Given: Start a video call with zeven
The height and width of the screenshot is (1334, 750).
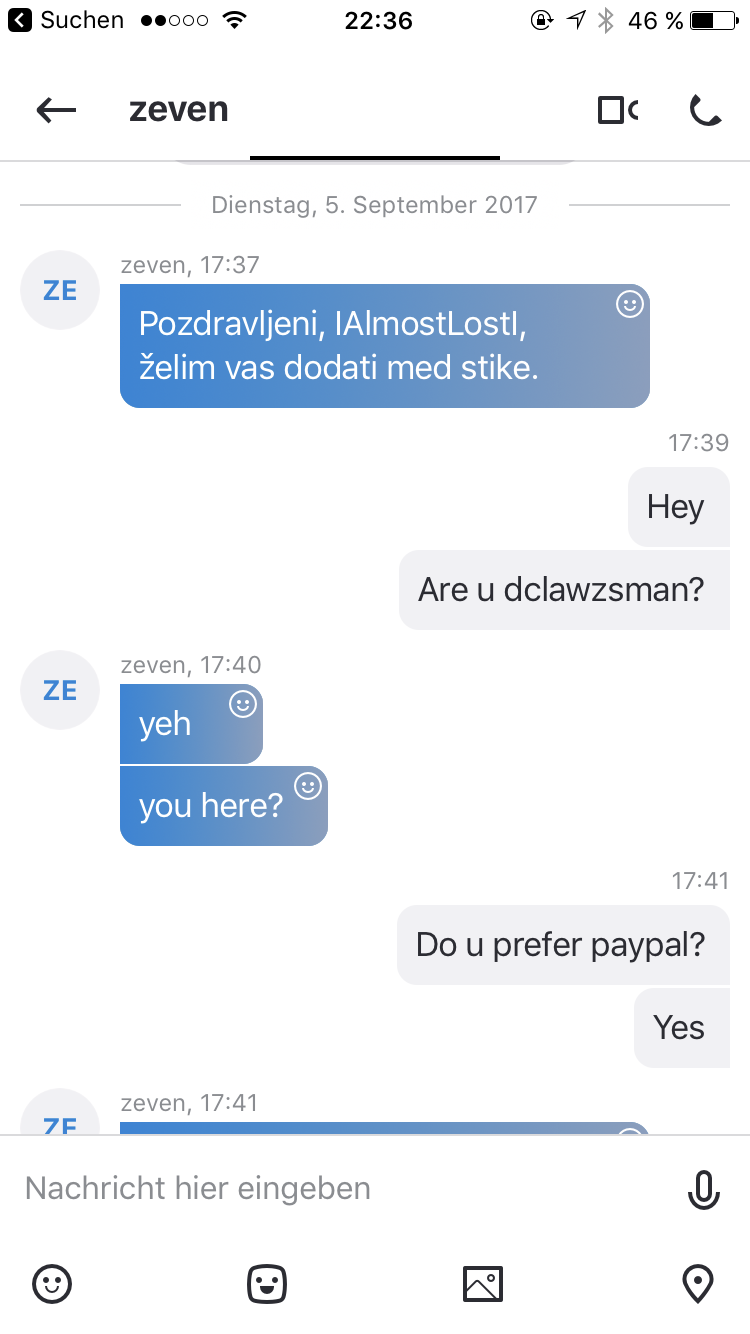Looking at the screenshot, I should pos(617,110).
